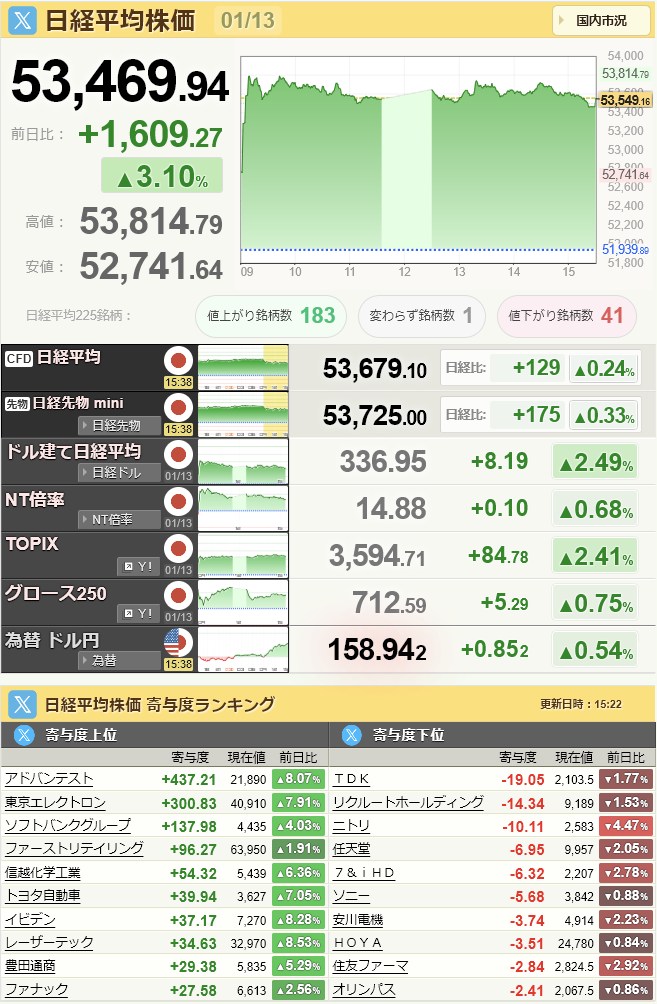This screenshot has height=1004, width=657.
Task: Open アドバンテスト stock details
Action: [x=49, y=778]
